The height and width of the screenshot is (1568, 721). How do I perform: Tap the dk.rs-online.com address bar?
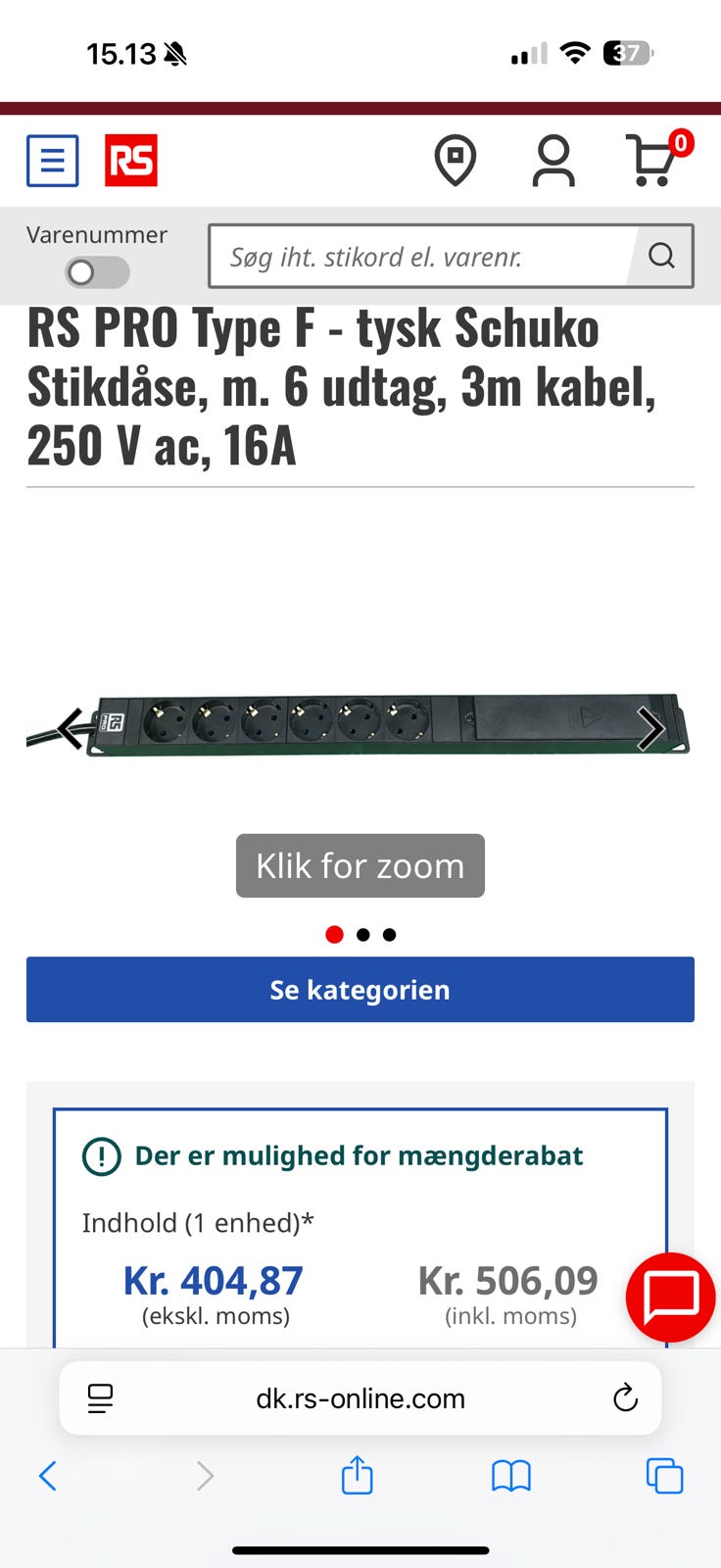coord(360,1398)
